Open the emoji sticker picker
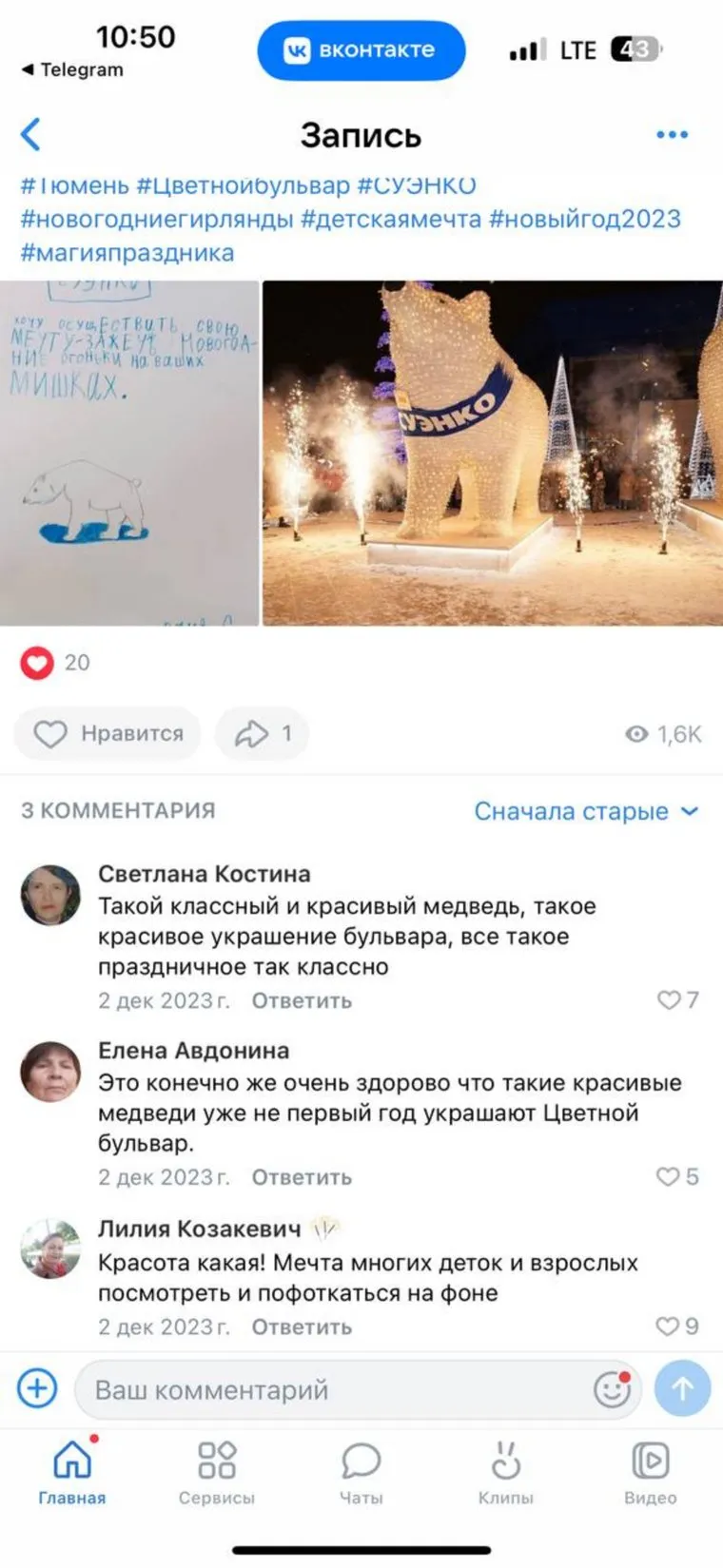Screen dimensions: 723x1568 (x=612, y=1389)
